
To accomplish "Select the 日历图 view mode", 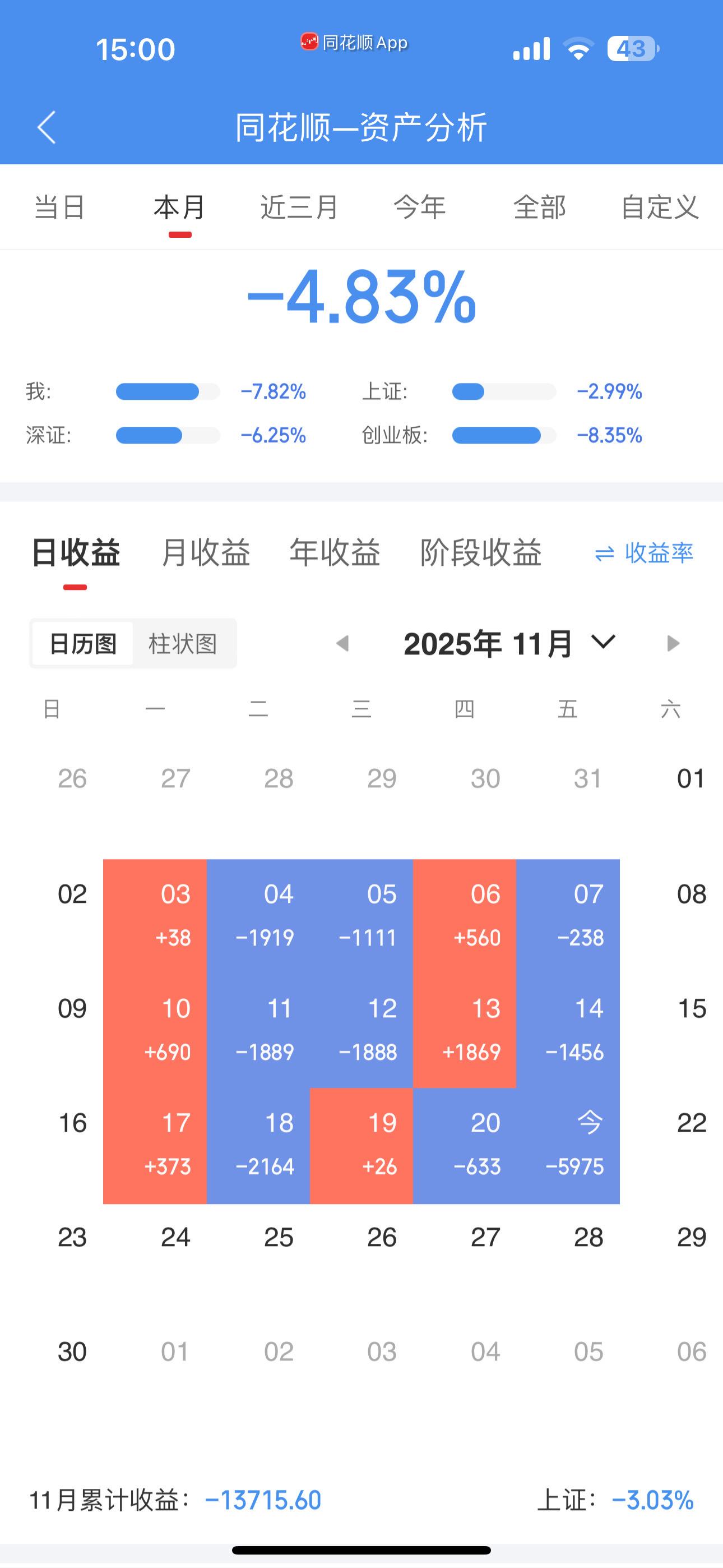I will coord(83,643).
